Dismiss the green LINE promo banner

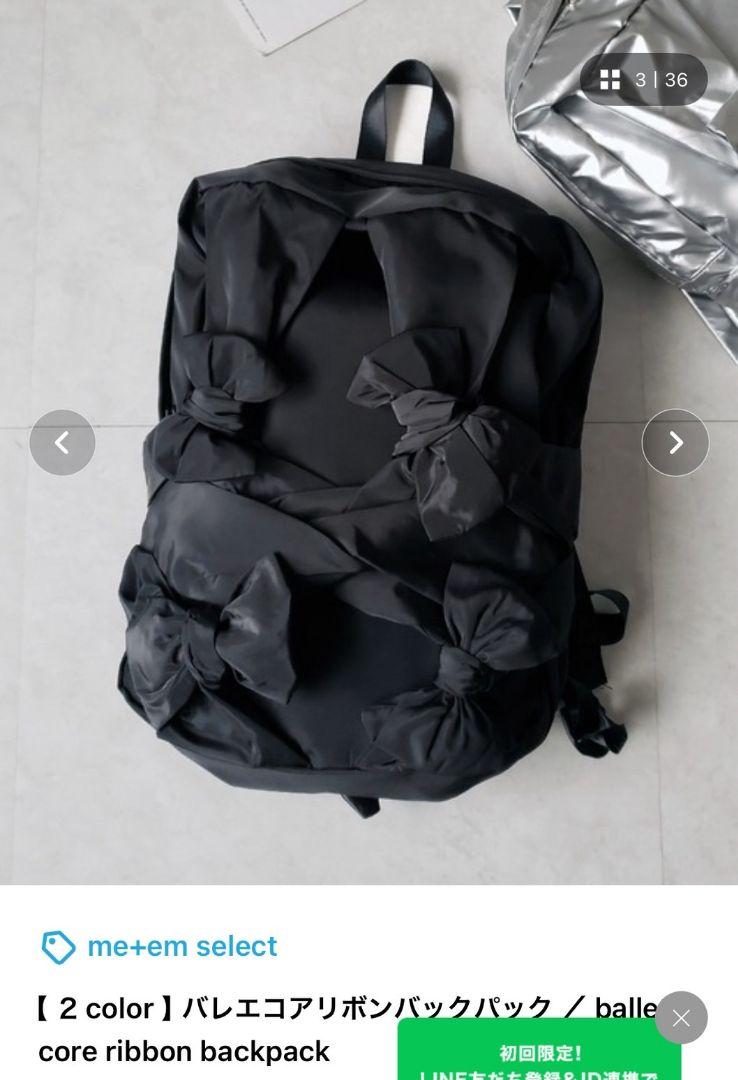(x=681, y=1018)
